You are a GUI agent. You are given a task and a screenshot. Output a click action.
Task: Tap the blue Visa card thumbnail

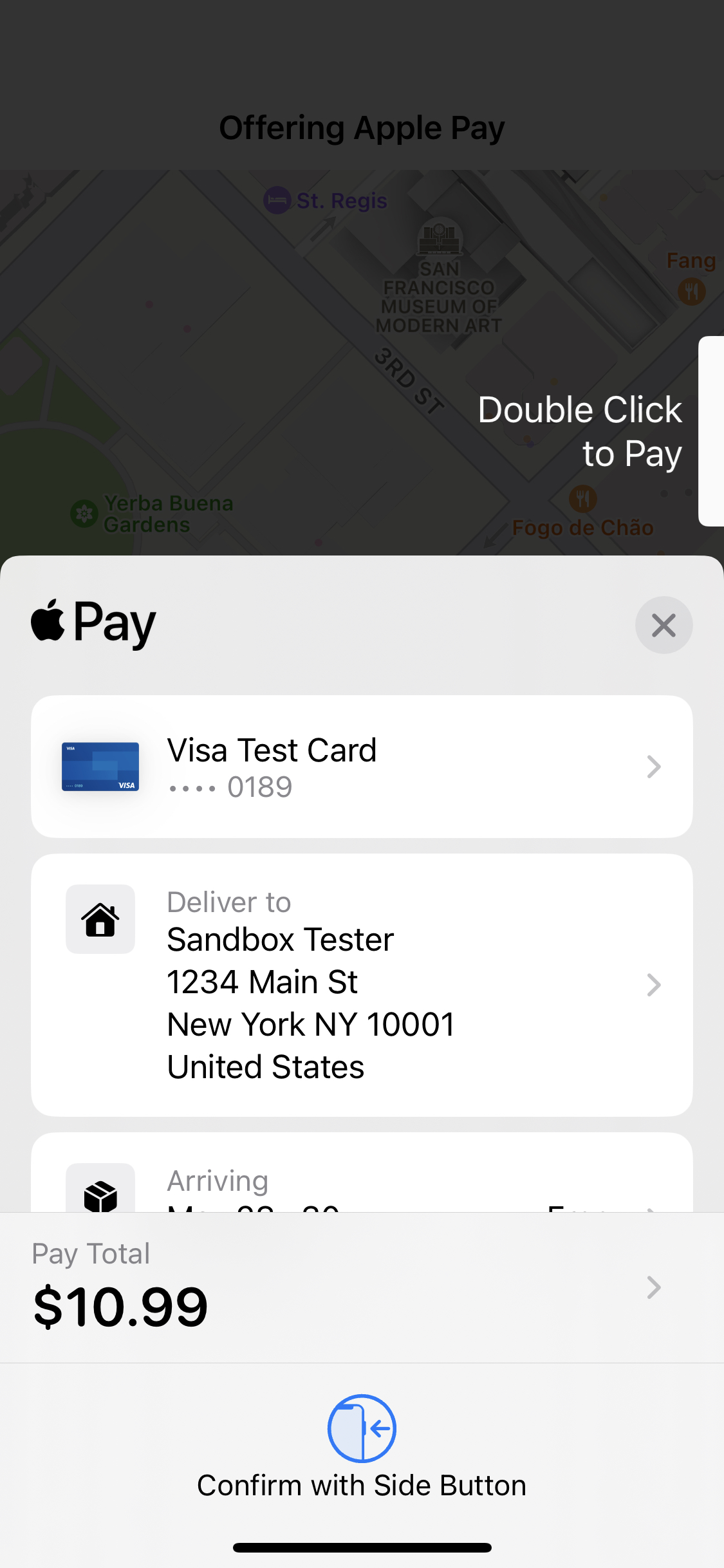point(100,767)
